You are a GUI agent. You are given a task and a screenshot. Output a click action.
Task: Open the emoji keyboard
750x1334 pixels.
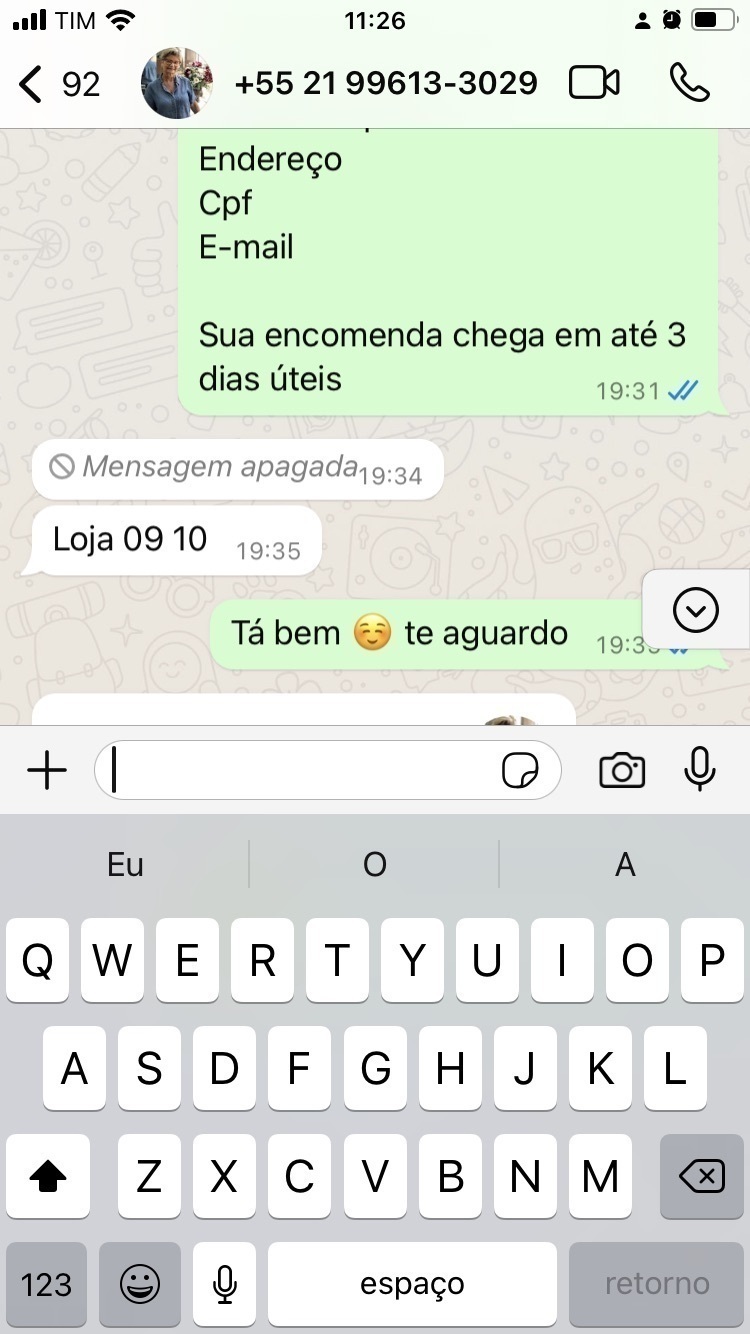coord(140,1284)
